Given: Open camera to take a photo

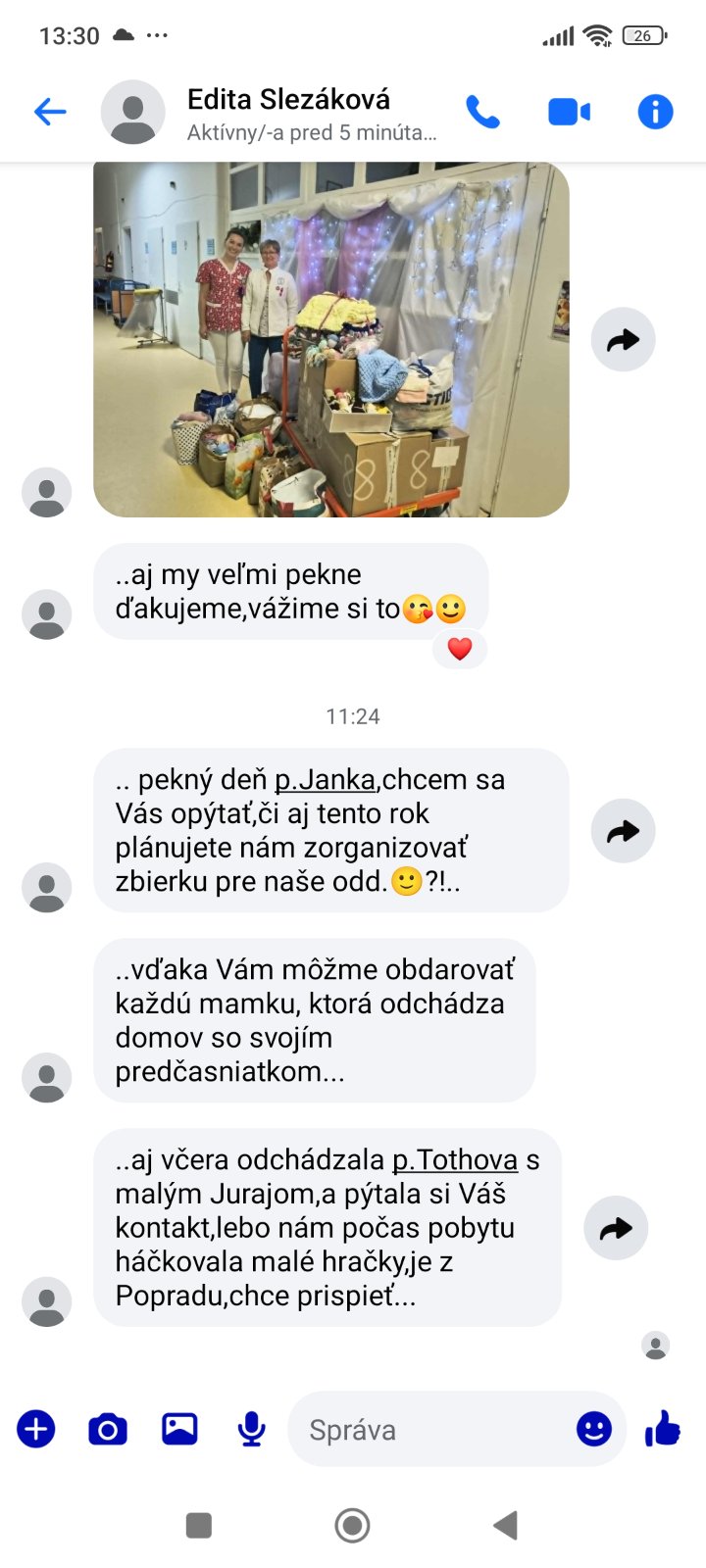Looking at the screenshot, I should coord(108,1429).
